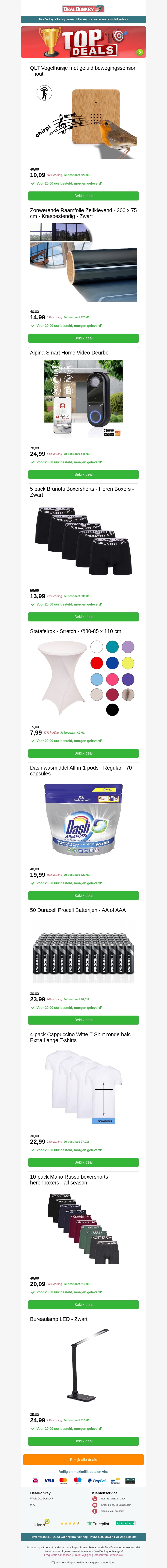The image size is (167, 1568).
Task: View deal for Bureaulamp LED Zwart
Action: tap(83, 1441)
